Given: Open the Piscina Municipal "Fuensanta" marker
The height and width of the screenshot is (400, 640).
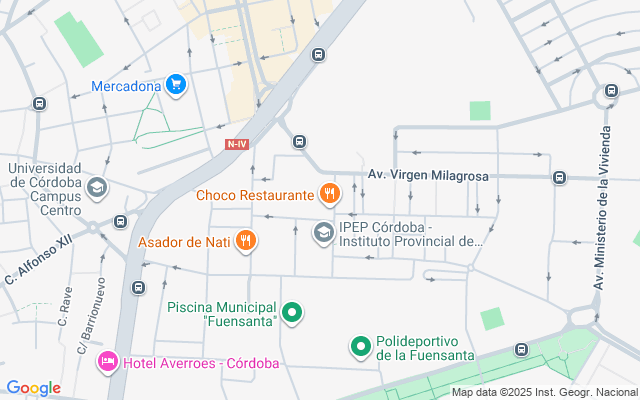Looking at the screenshot, I should [x=291, y=314].
